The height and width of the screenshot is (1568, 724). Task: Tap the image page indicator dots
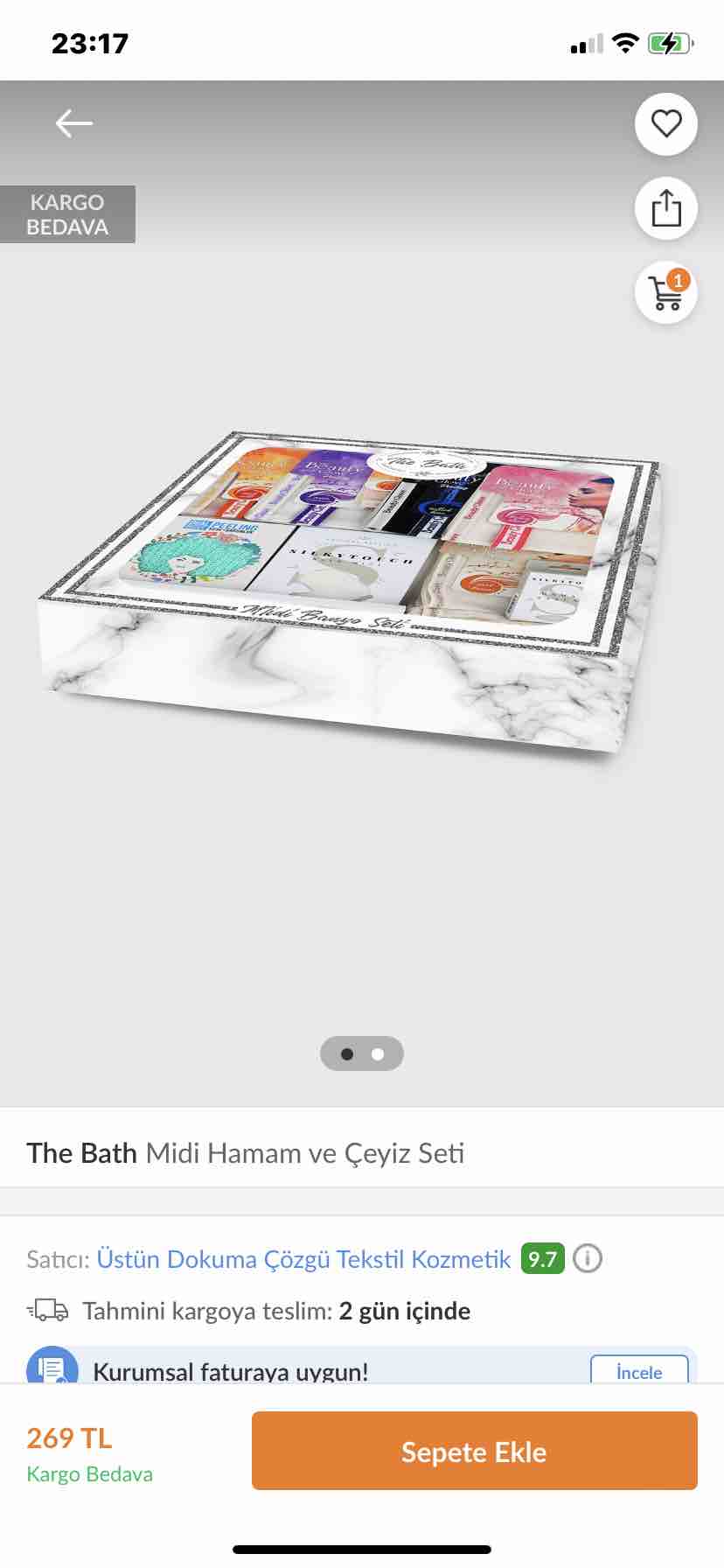tap(362, 1053)
